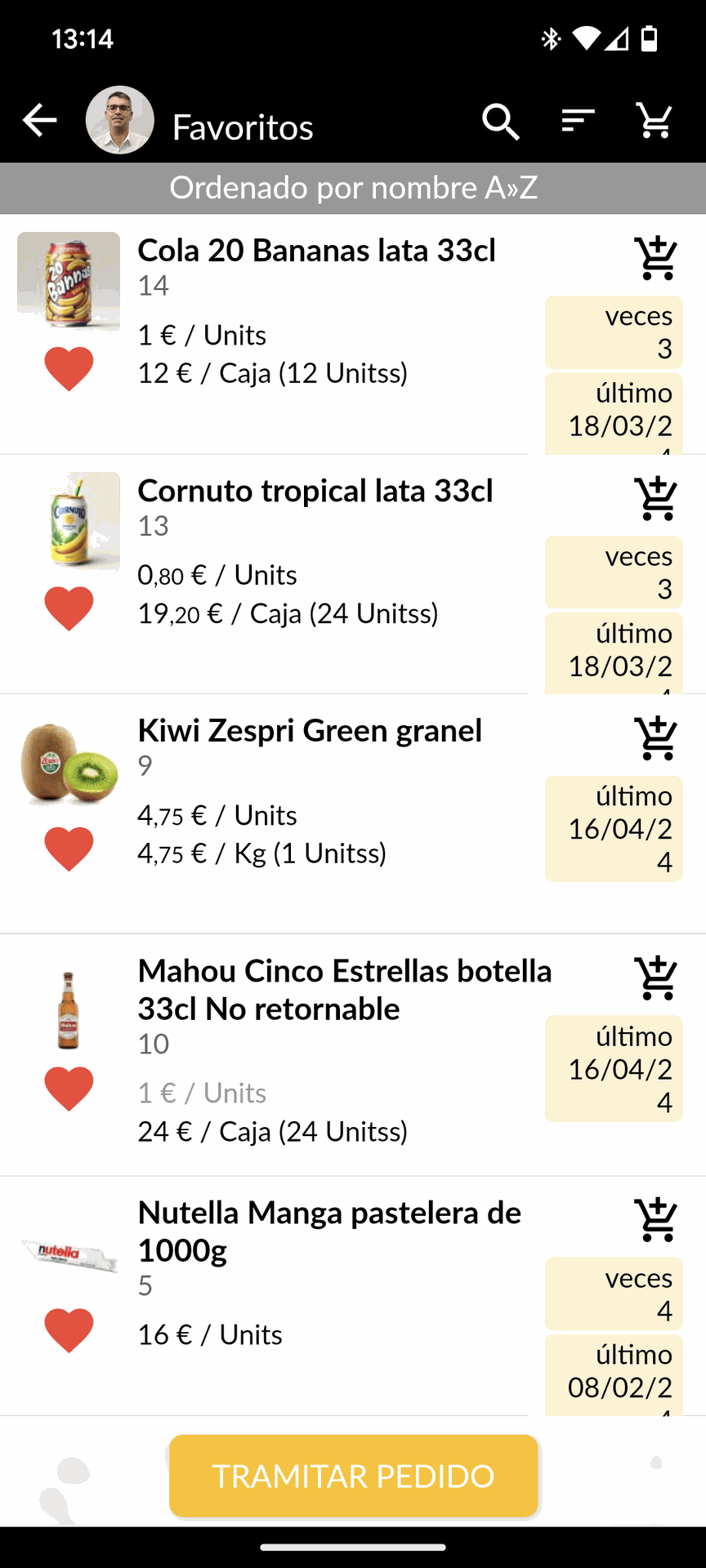Unfavorite the Kiwi Zespri Green heart
Image resolution: width=706 pixels, height=1568 pixels.
pyautogui.click(x=69, y=849)
